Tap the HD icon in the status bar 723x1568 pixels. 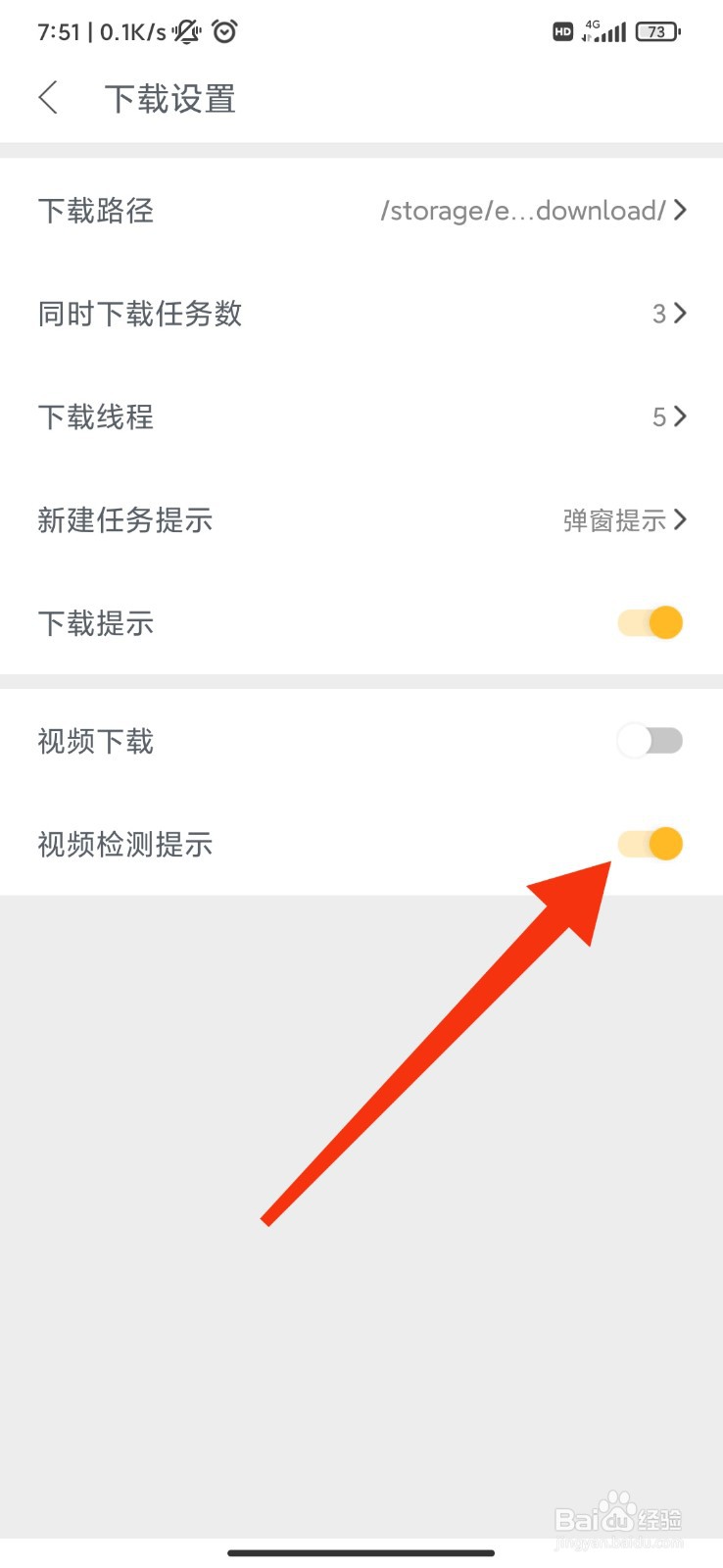pos(562,31)
